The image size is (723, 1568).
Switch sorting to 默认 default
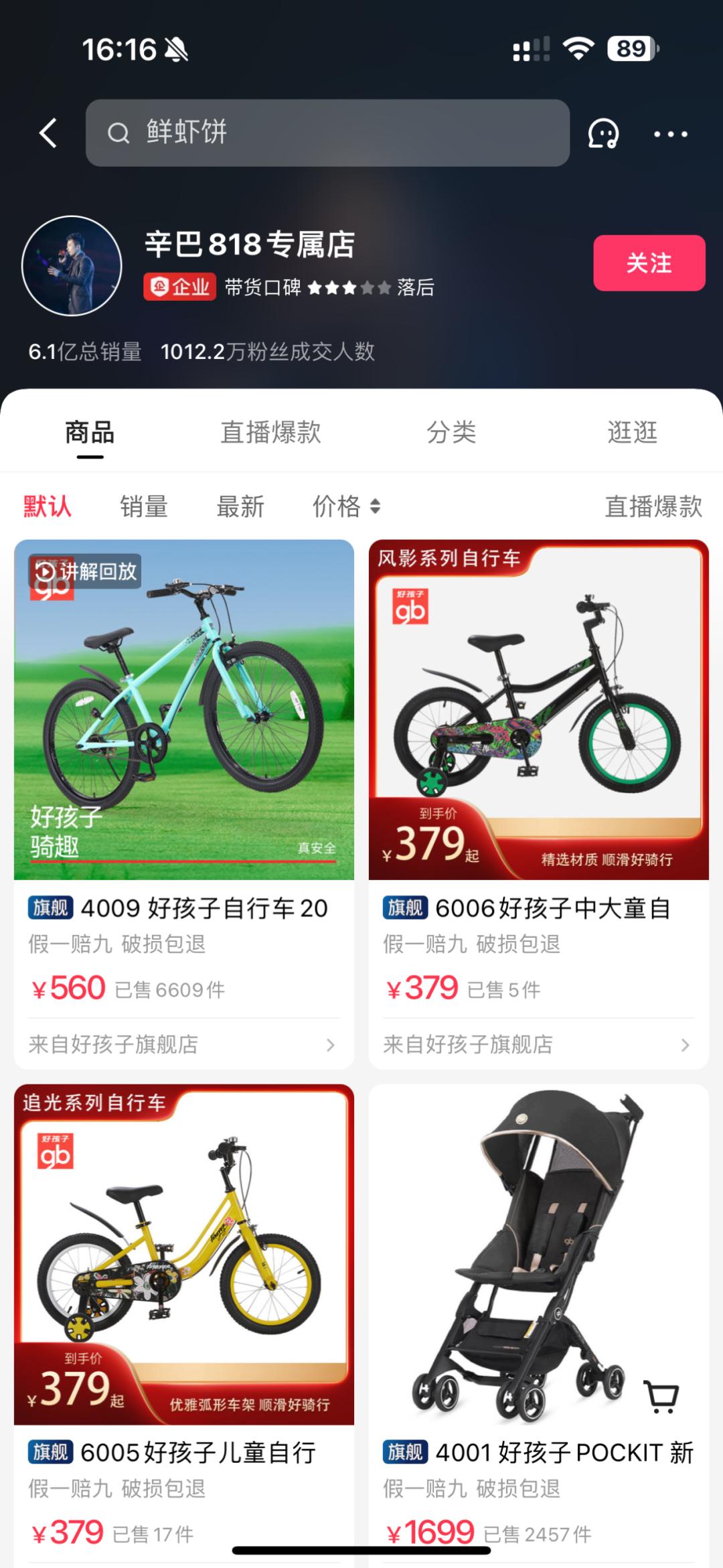[x=46, y=507]
